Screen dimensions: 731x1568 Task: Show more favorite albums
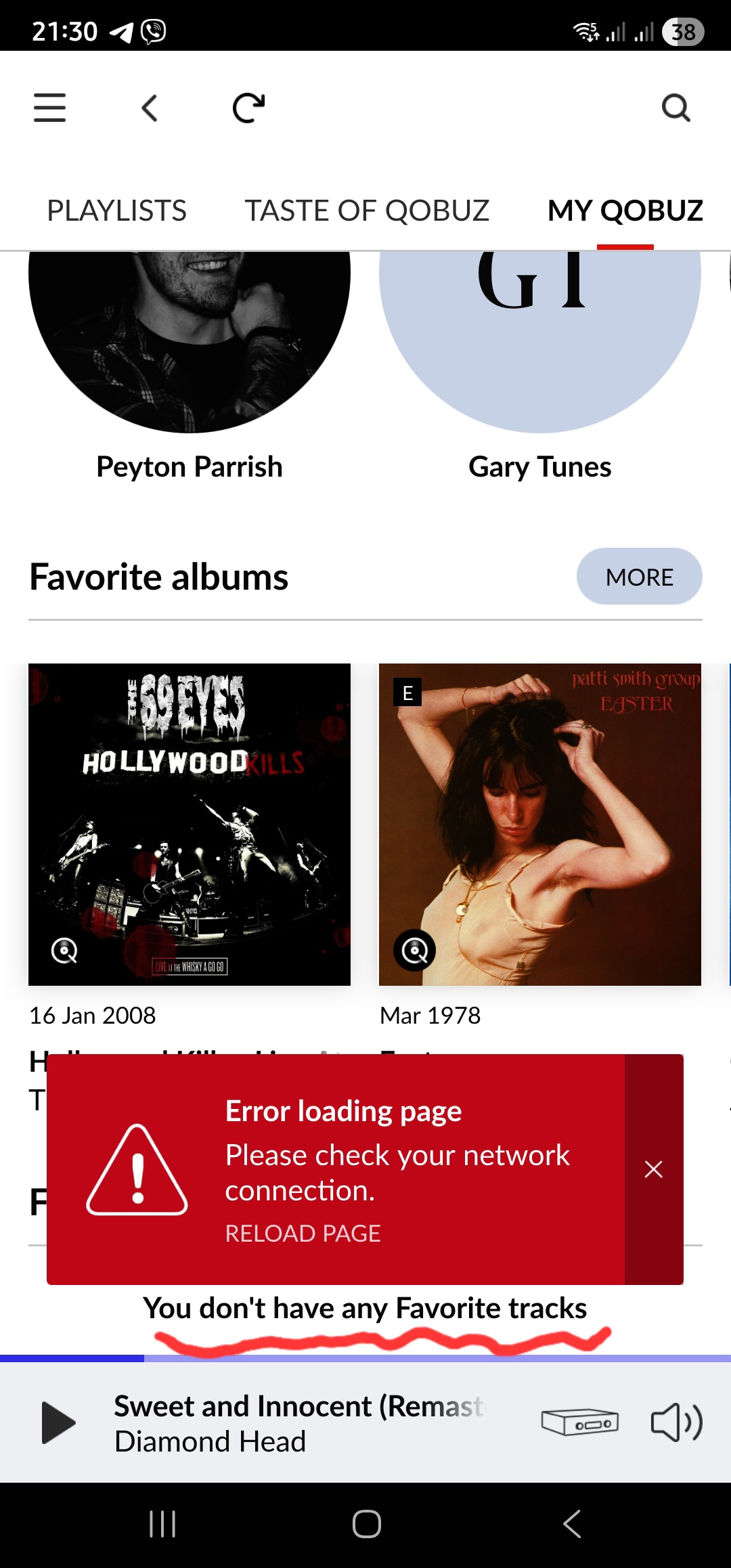click(639, 577)
